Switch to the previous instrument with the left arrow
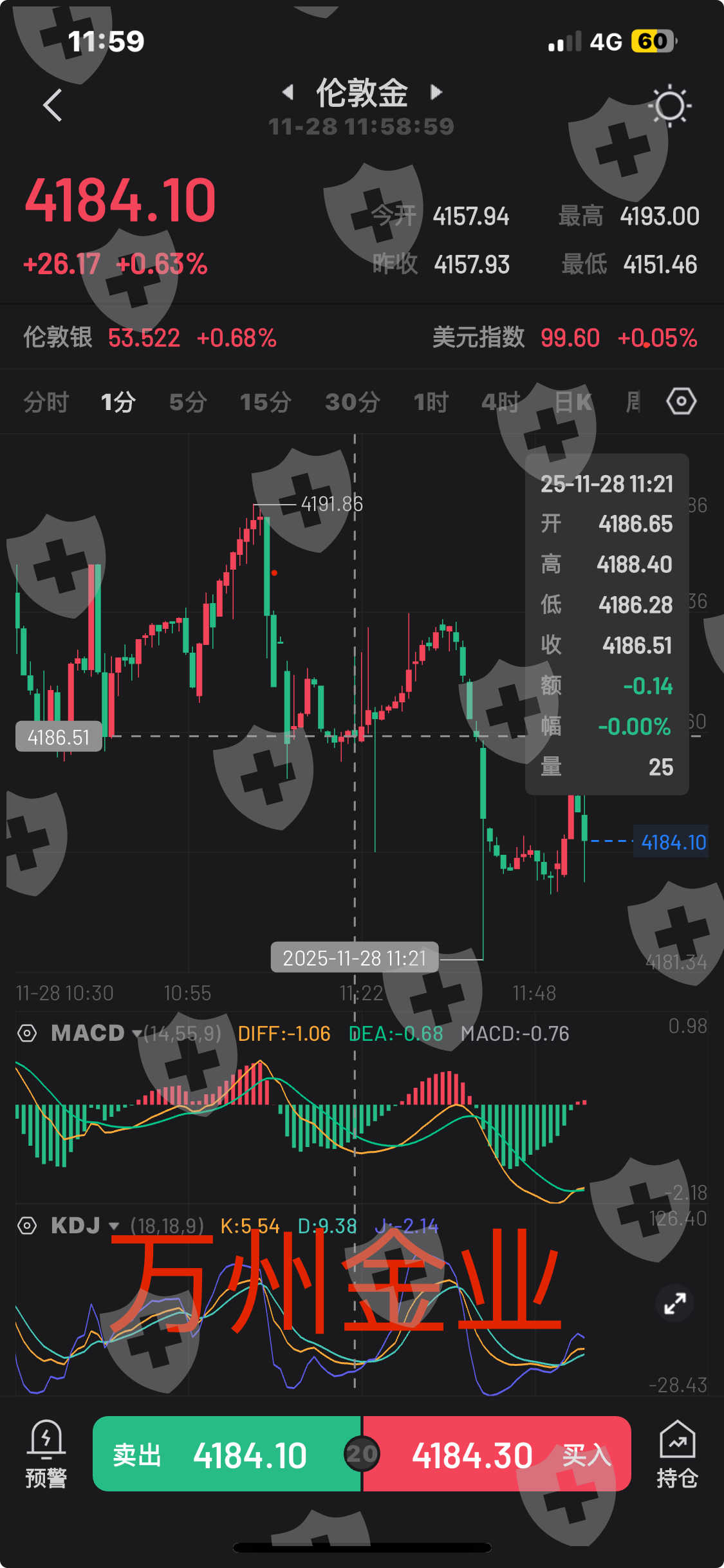Viewport: 724px width, 1568px height. point(288,92)
